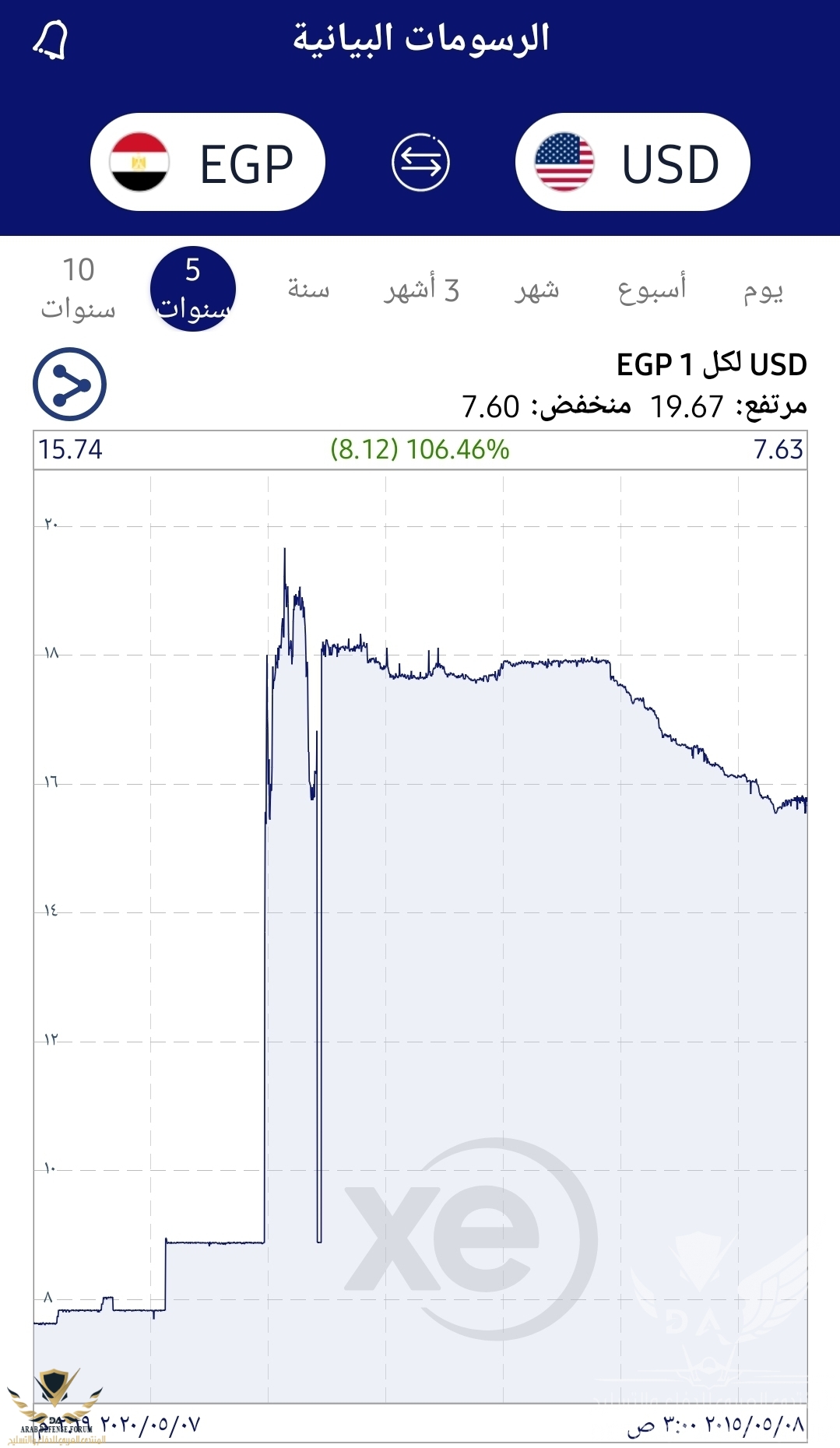The image size is (840, 1448).
Task: Switch to the 10 سنوات range
Action: click(78, 290)
